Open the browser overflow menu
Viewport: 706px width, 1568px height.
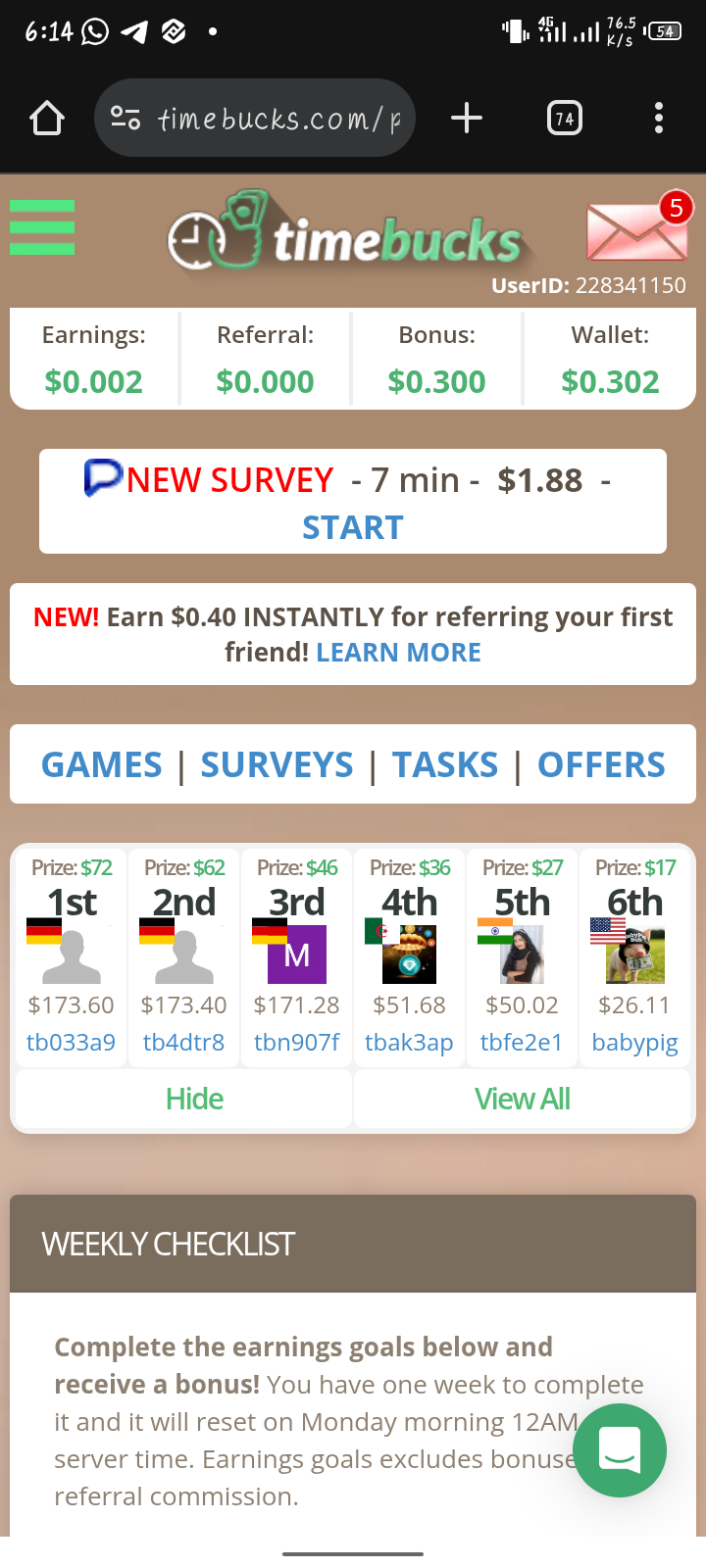[x=659, y=119]
